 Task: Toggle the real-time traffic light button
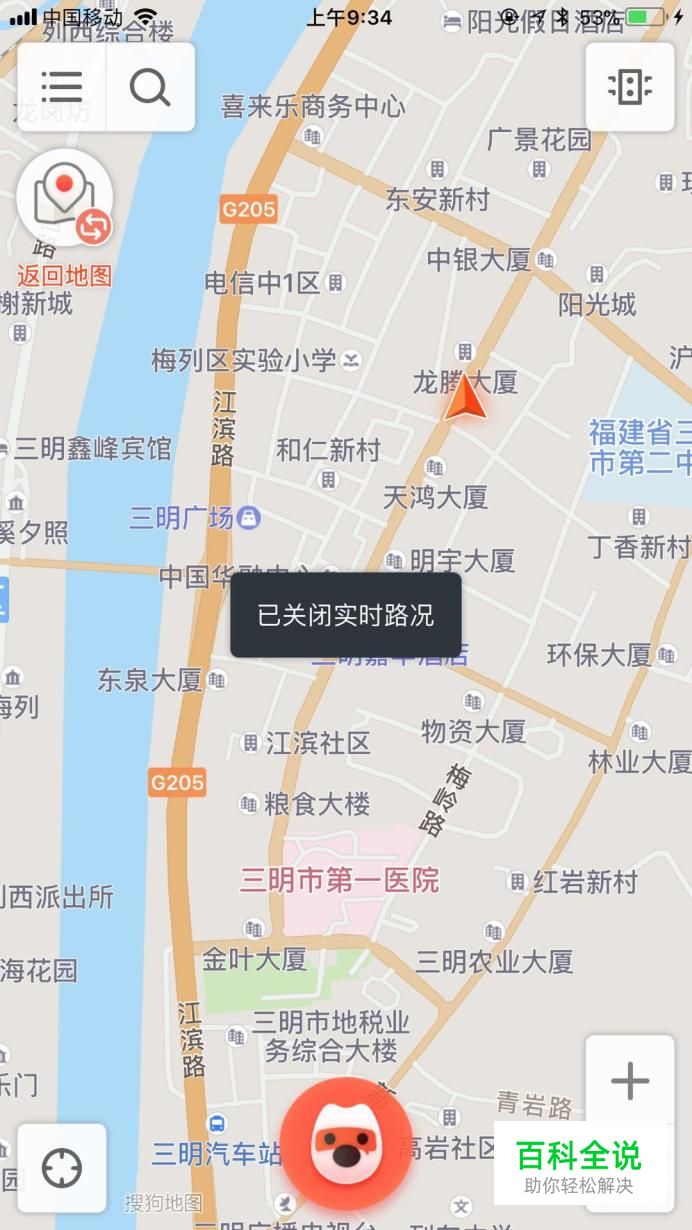coord(630,87)
